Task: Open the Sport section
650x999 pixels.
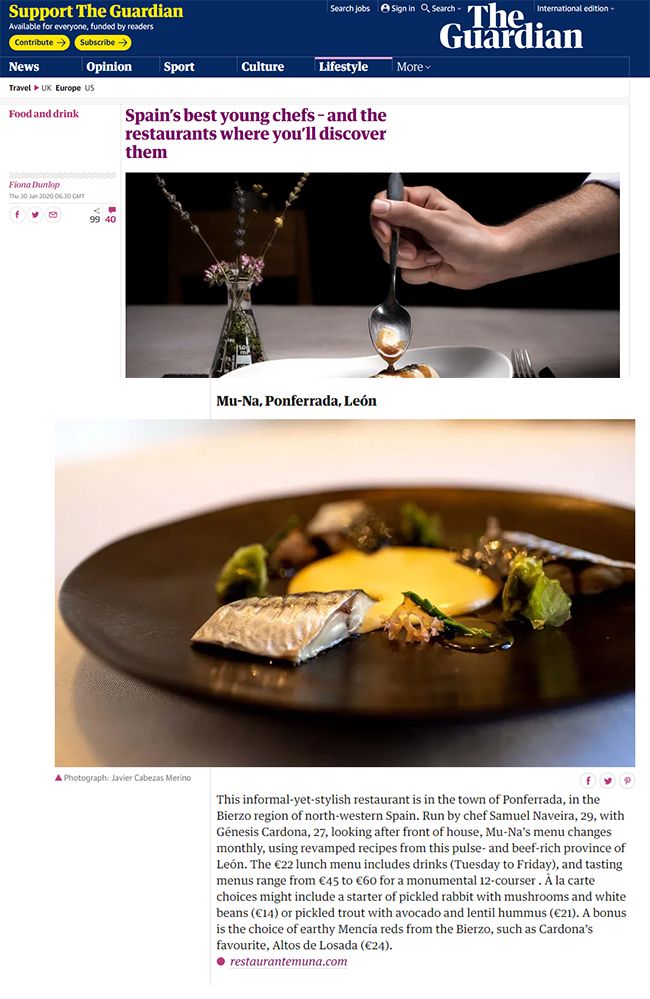Action: point(179,67)
